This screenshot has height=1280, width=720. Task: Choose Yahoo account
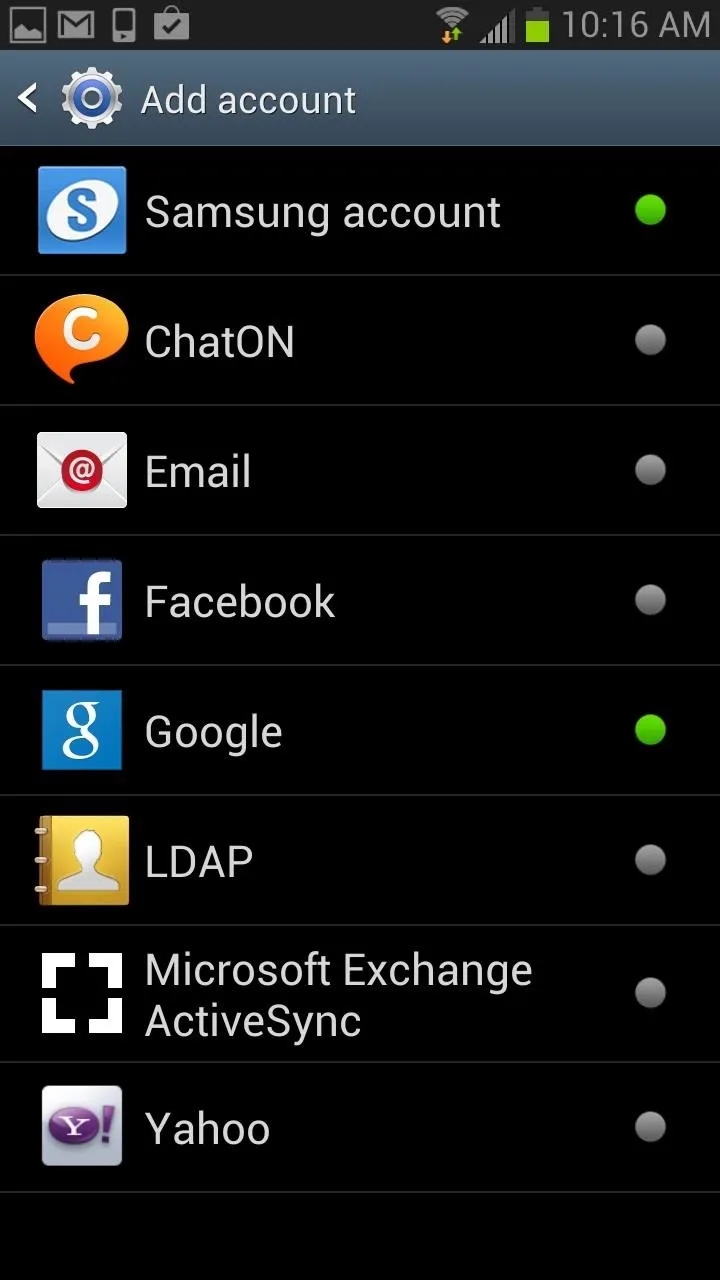[x=360, y=1127]
